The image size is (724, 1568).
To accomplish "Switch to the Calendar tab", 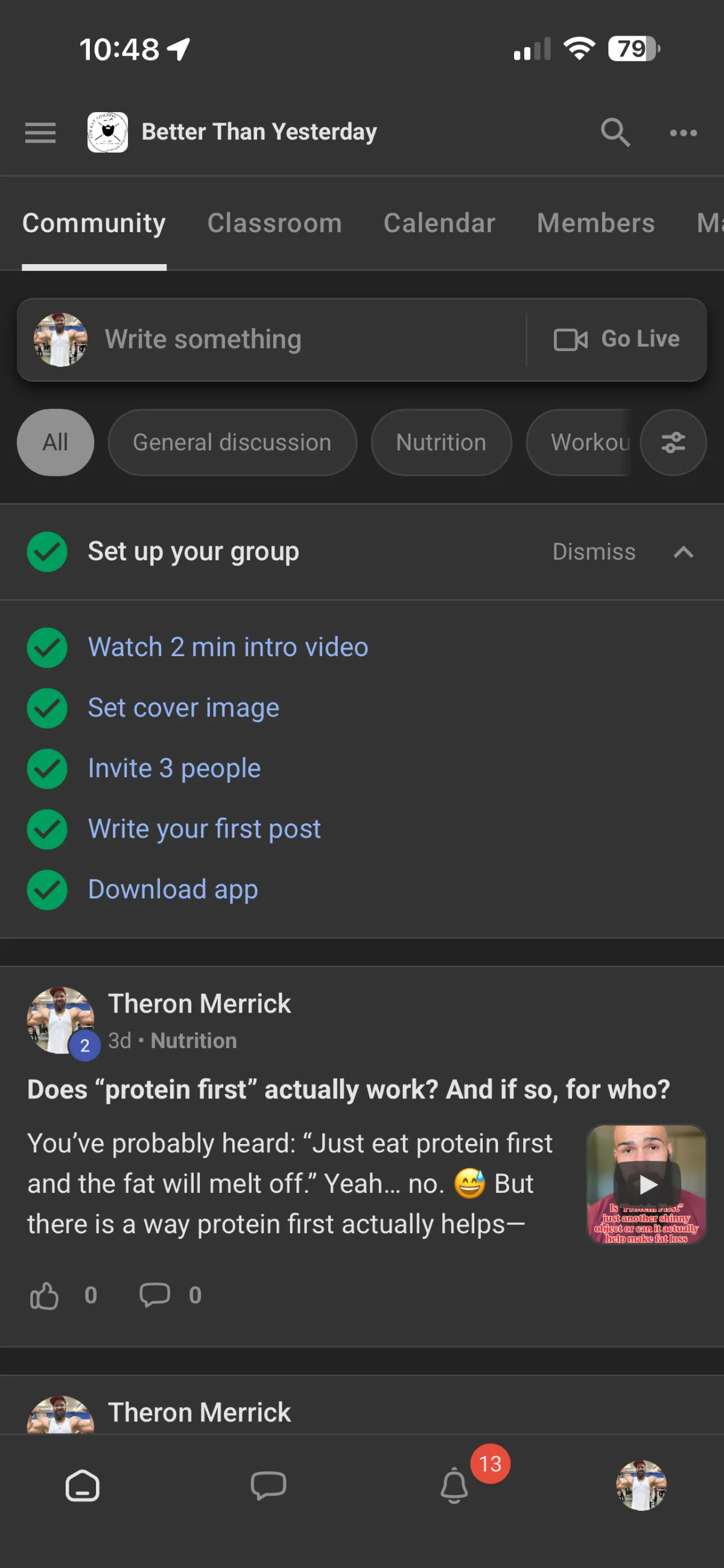I will pos(439,223).
